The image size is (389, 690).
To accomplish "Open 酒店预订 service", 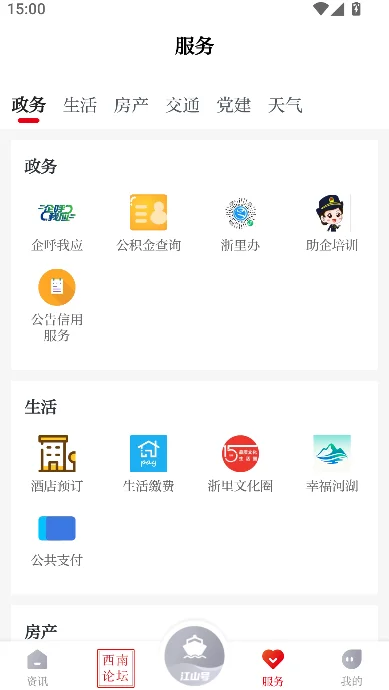I will [57, 464].
